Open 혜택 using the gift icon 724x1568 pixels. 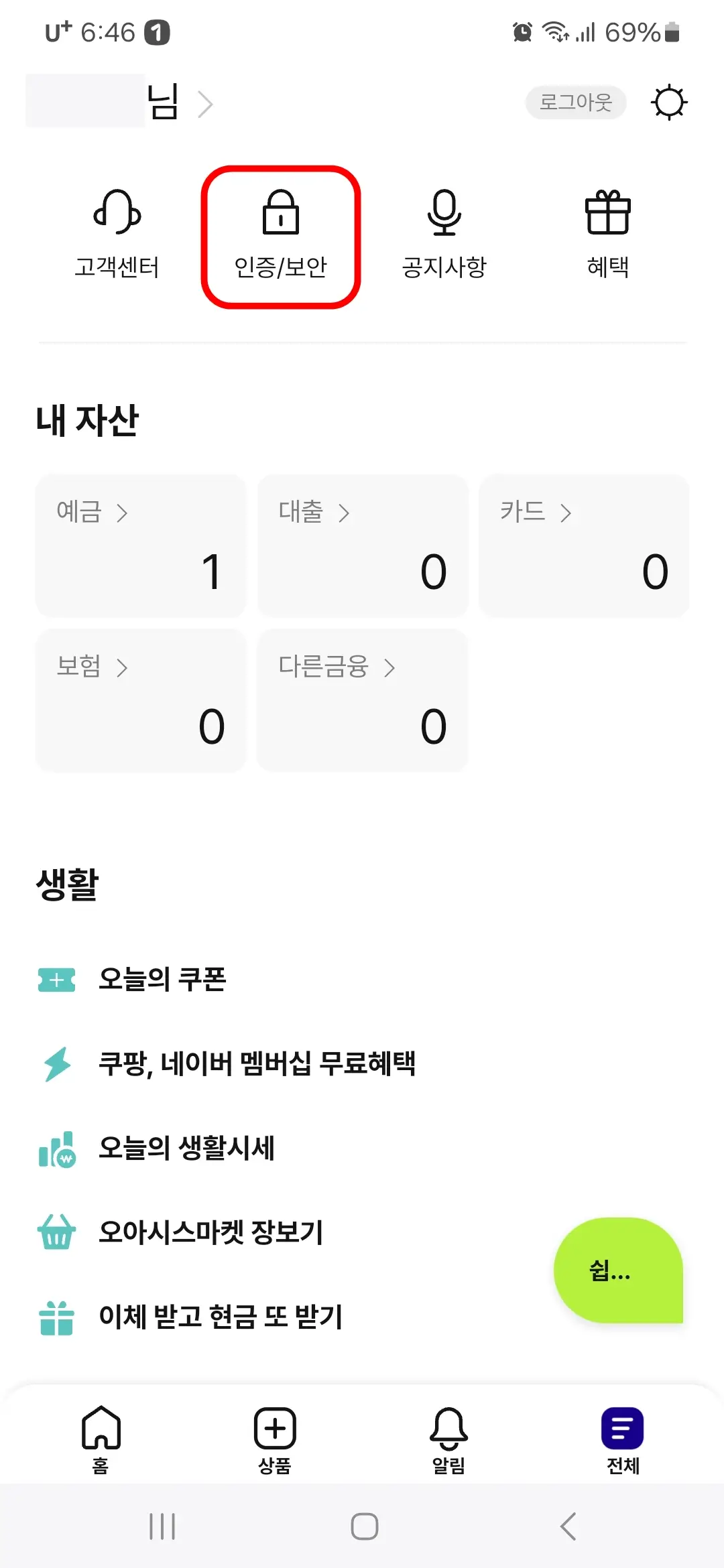click(607, 214)
